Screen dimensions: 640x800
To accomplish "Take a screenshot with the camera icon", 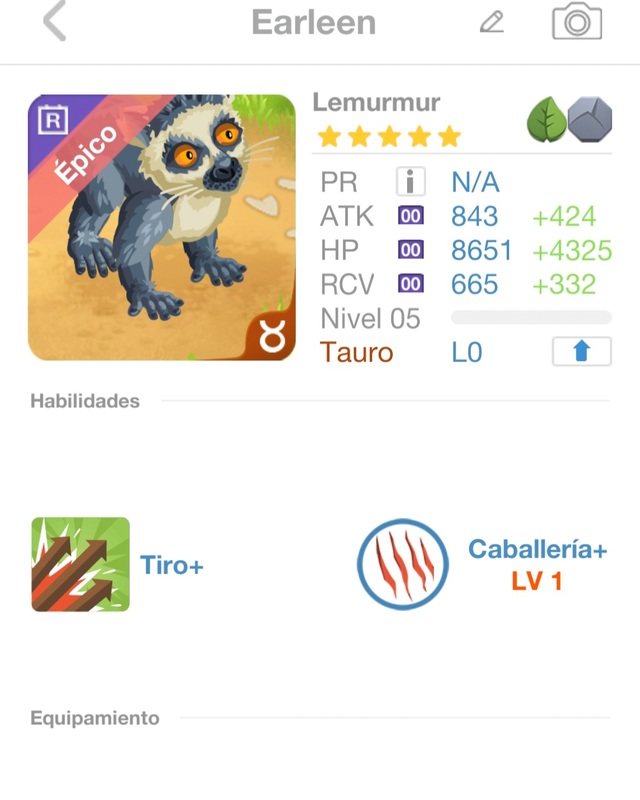I will coord(577,22).
